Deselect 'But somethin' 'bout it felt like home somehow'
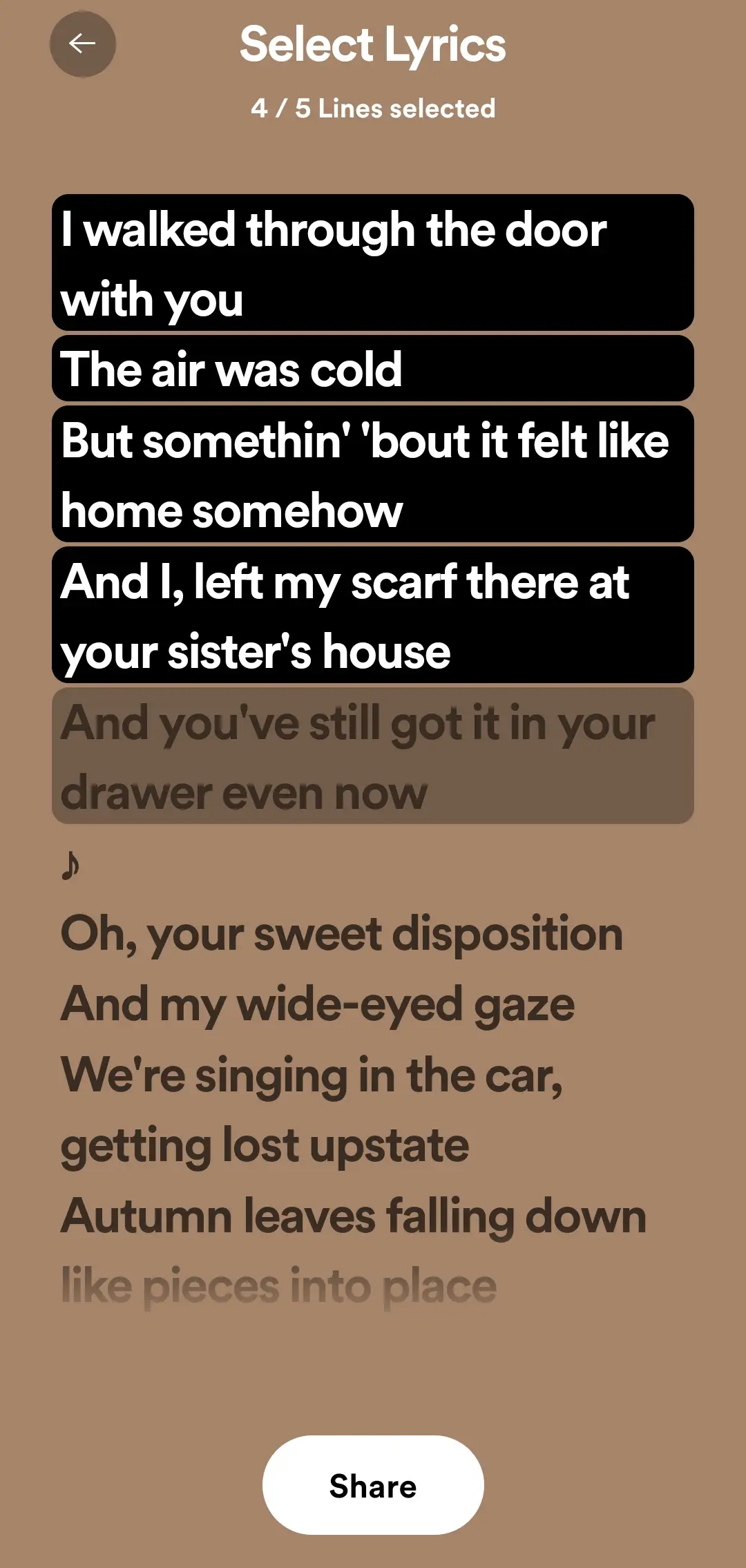This screenshot has width=746, height=1568. pyautogui.click(x=373, y=474)
